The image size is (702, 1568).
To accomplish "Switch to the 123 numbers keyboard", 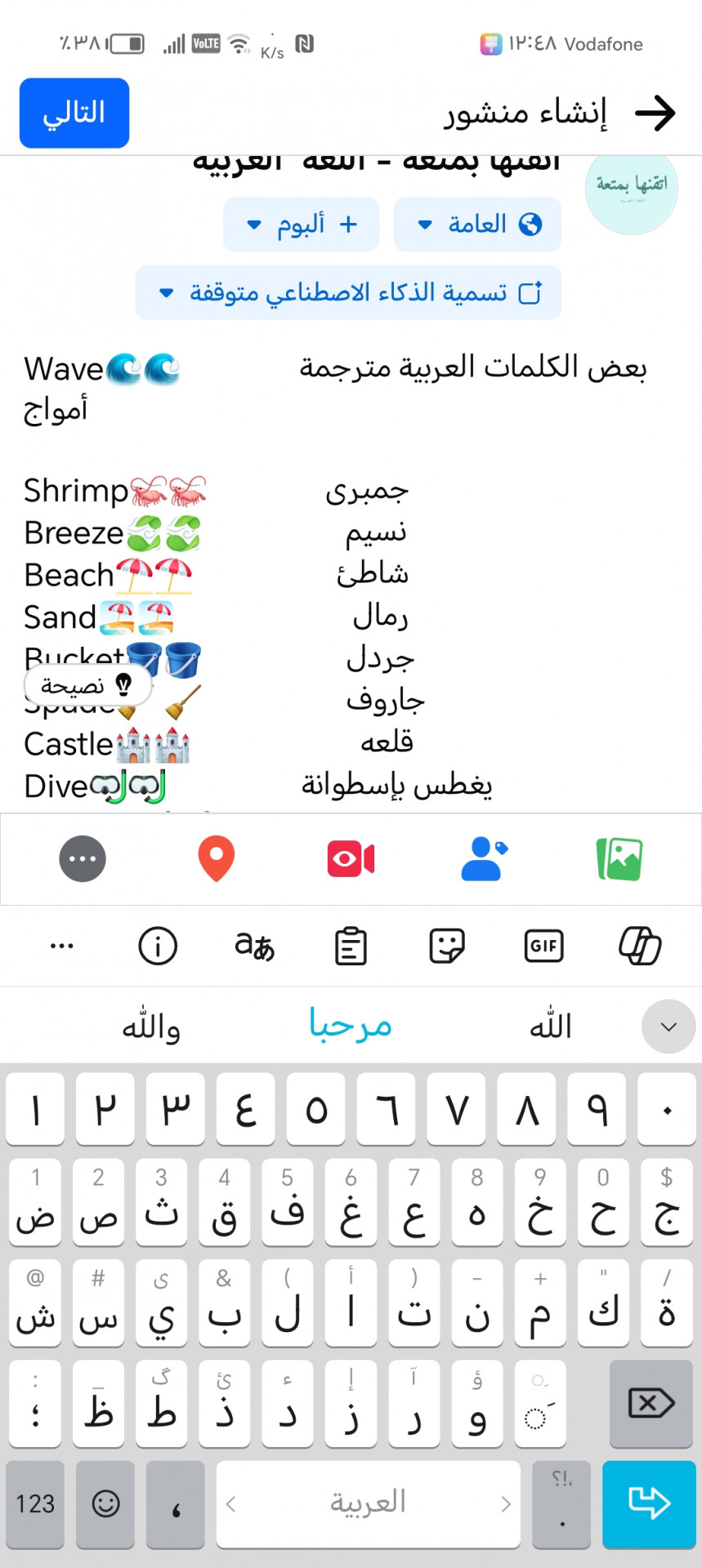I will [x=35, y=1503].
